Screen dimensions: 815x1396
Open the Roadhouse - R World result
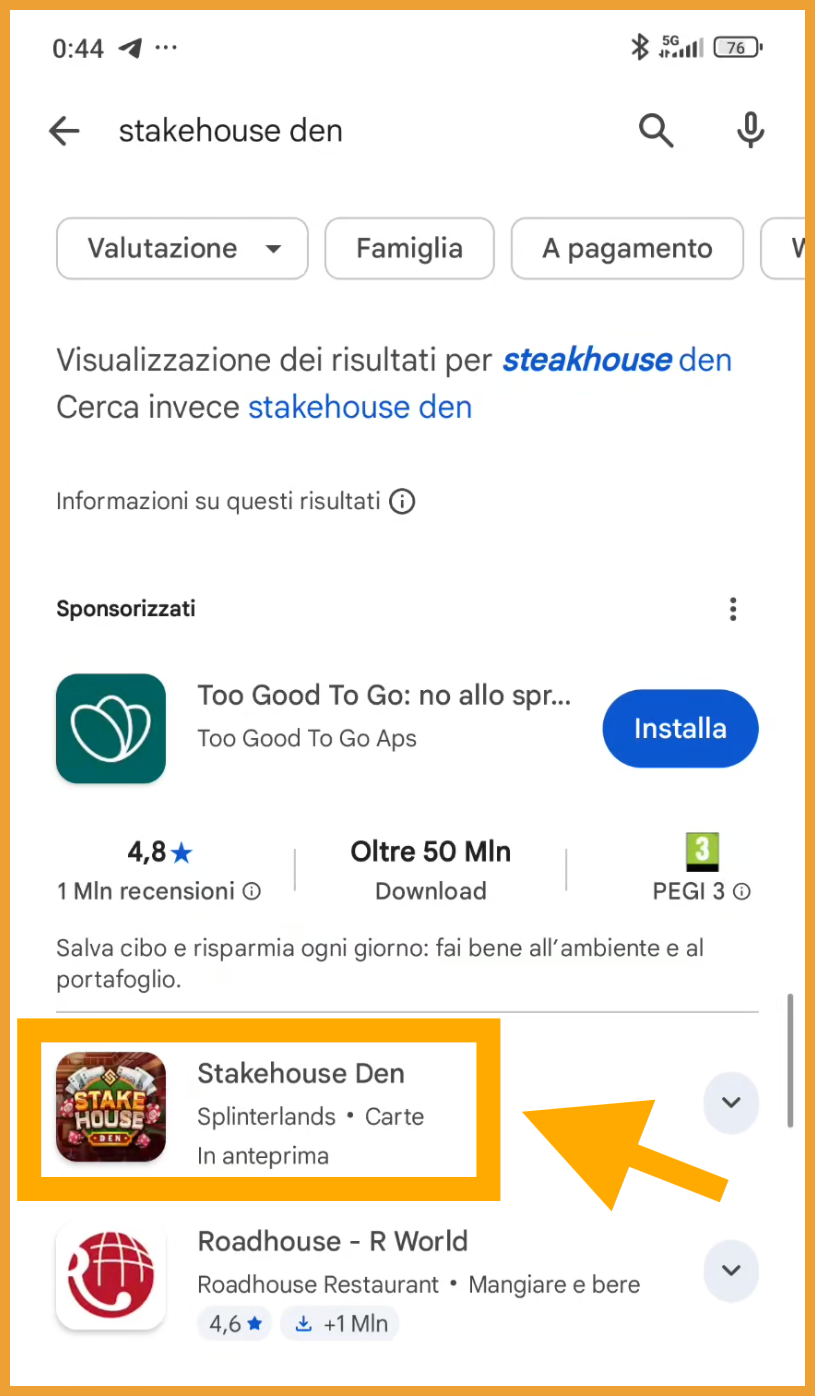(x=332, y=1242)
